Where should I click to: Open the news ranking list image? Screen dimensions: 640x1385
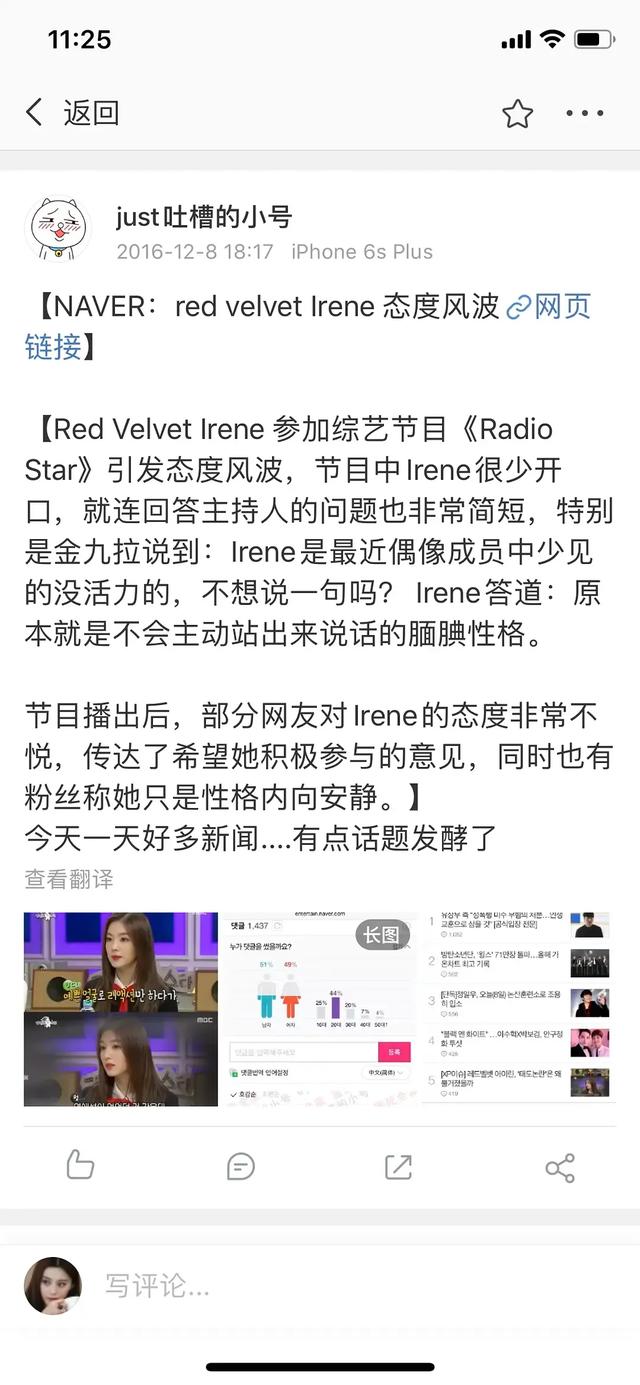(x=518, y=1008)
